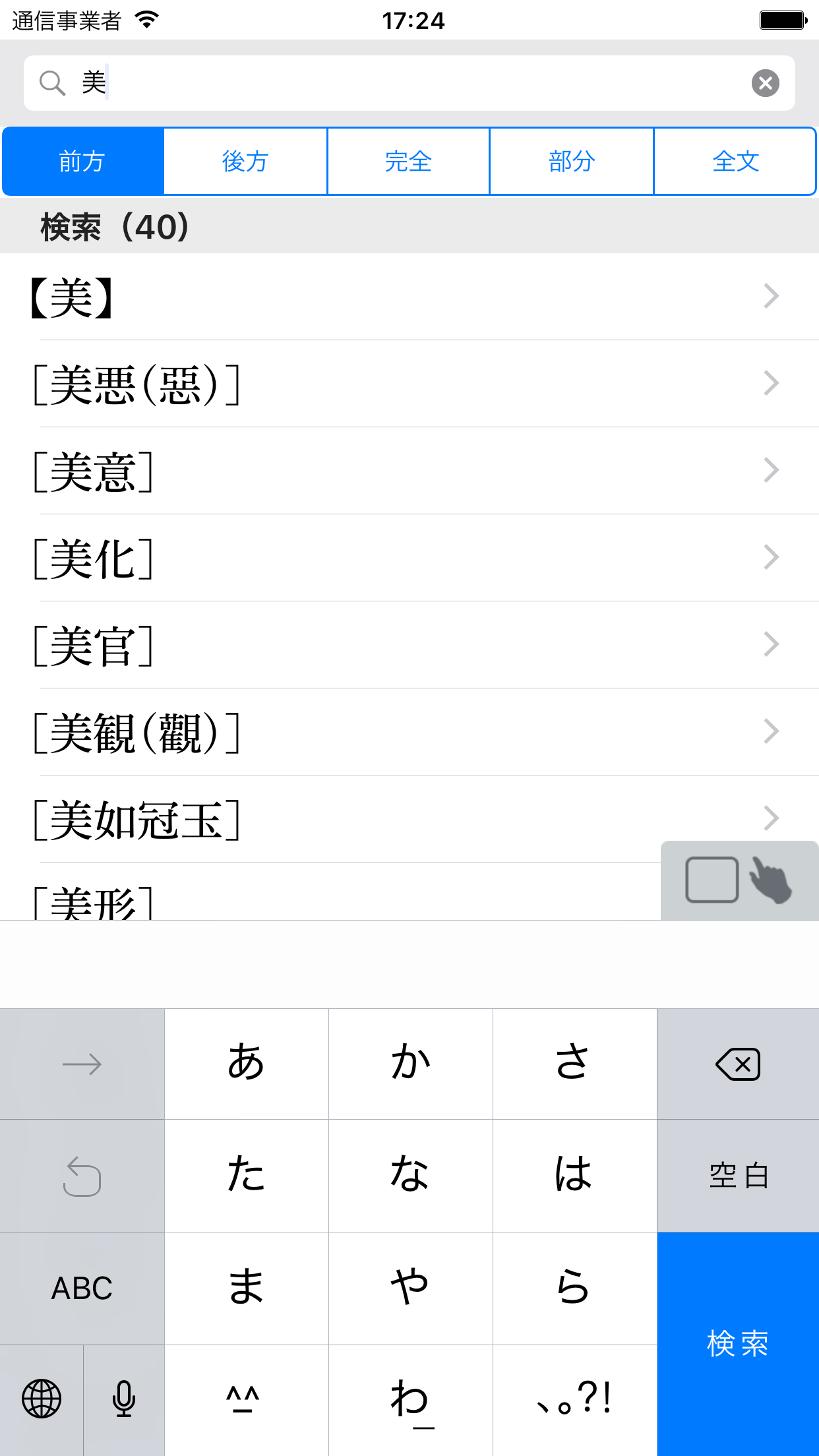Clear the search field with the X icon
819x1456 pixels.
[x=764, y=82]
